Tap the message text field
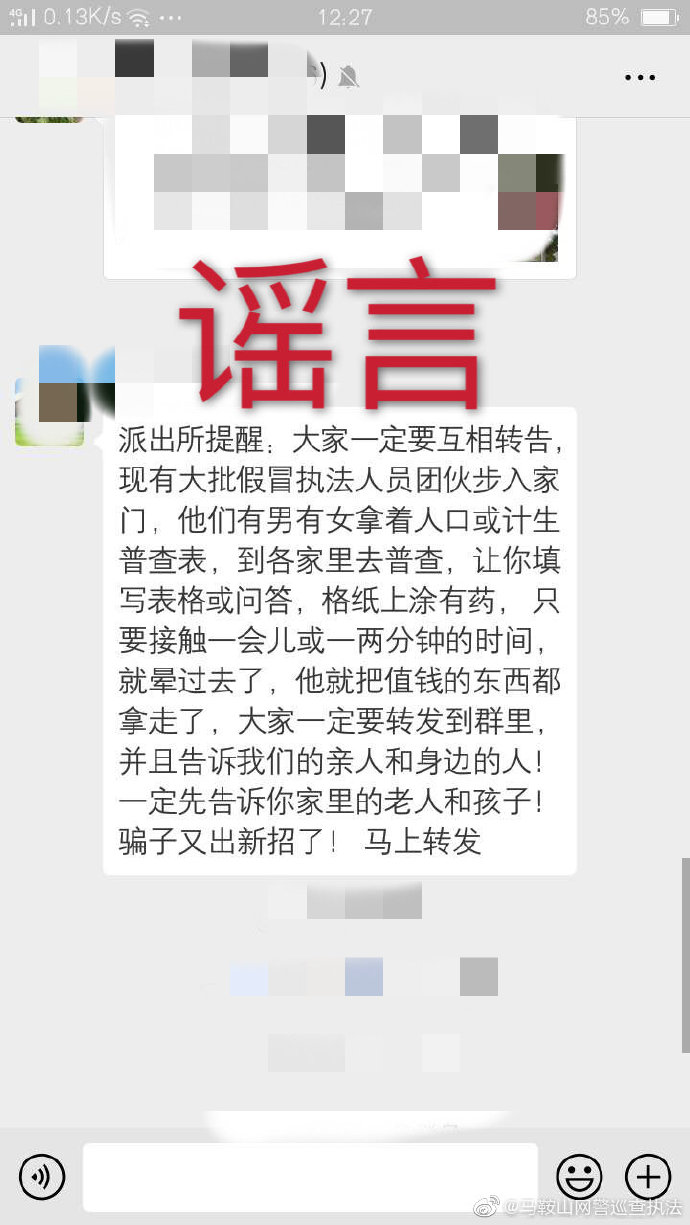This screenshot has width=690, height=1225. pyautogui.click(x=310, y=1177)
